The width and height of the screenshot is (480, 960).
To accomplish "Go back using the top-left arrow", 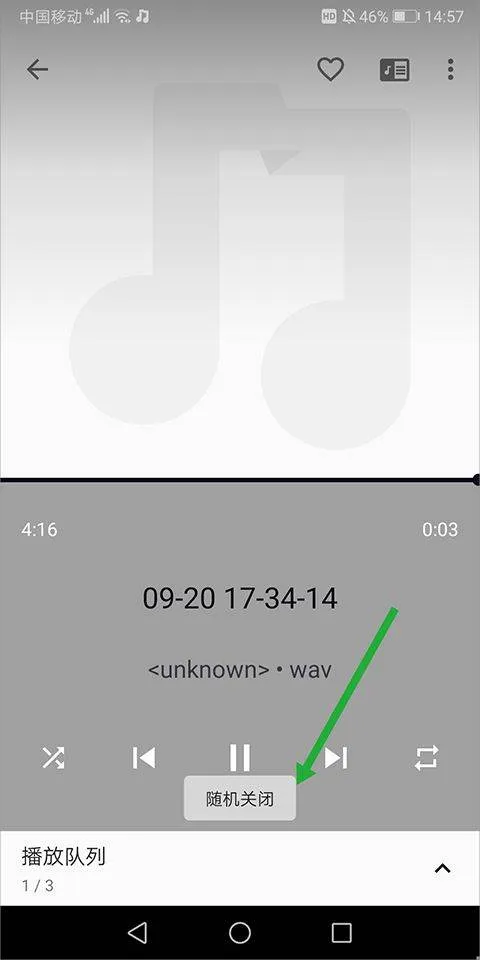I will pos(37,70).
